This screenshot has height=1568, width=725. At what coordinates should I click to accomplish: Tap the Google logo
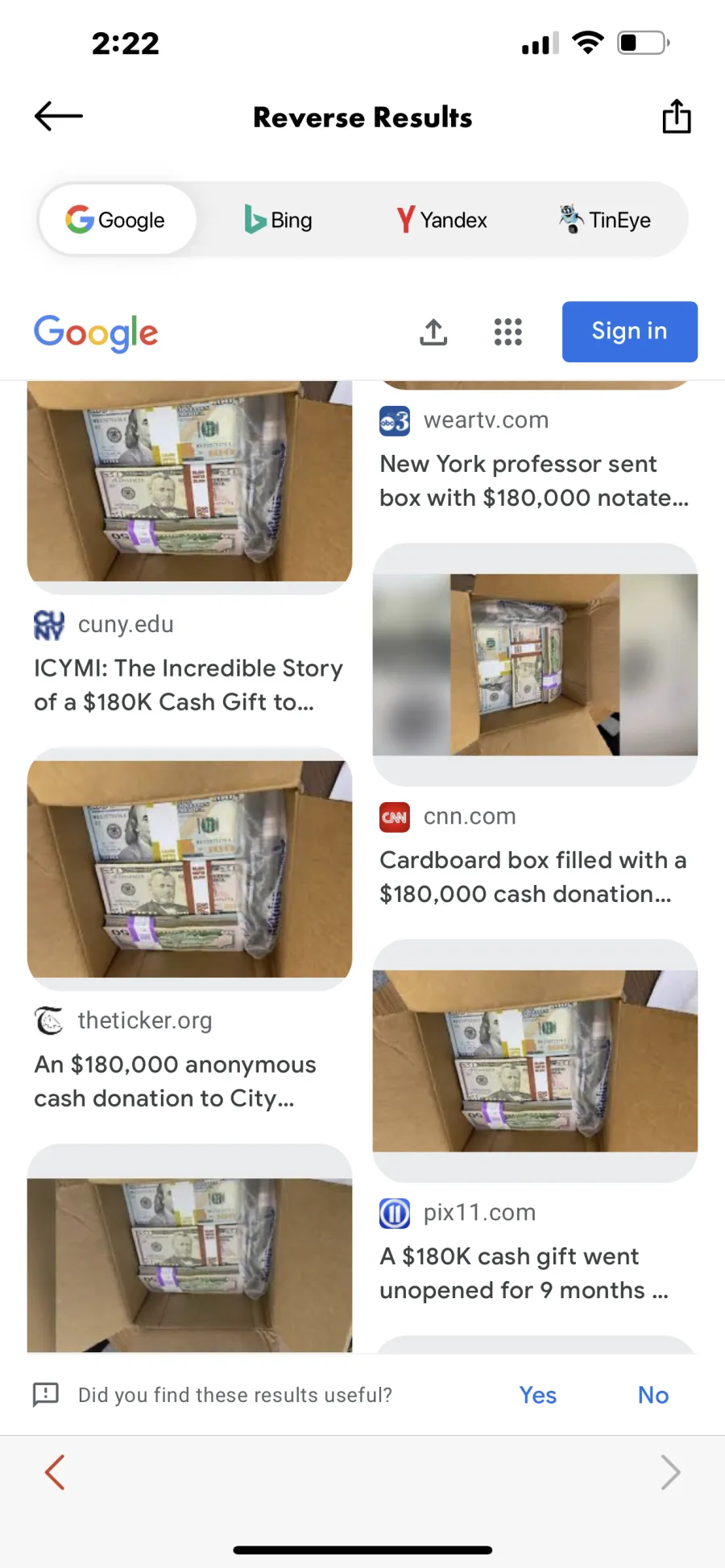(96, 333)
